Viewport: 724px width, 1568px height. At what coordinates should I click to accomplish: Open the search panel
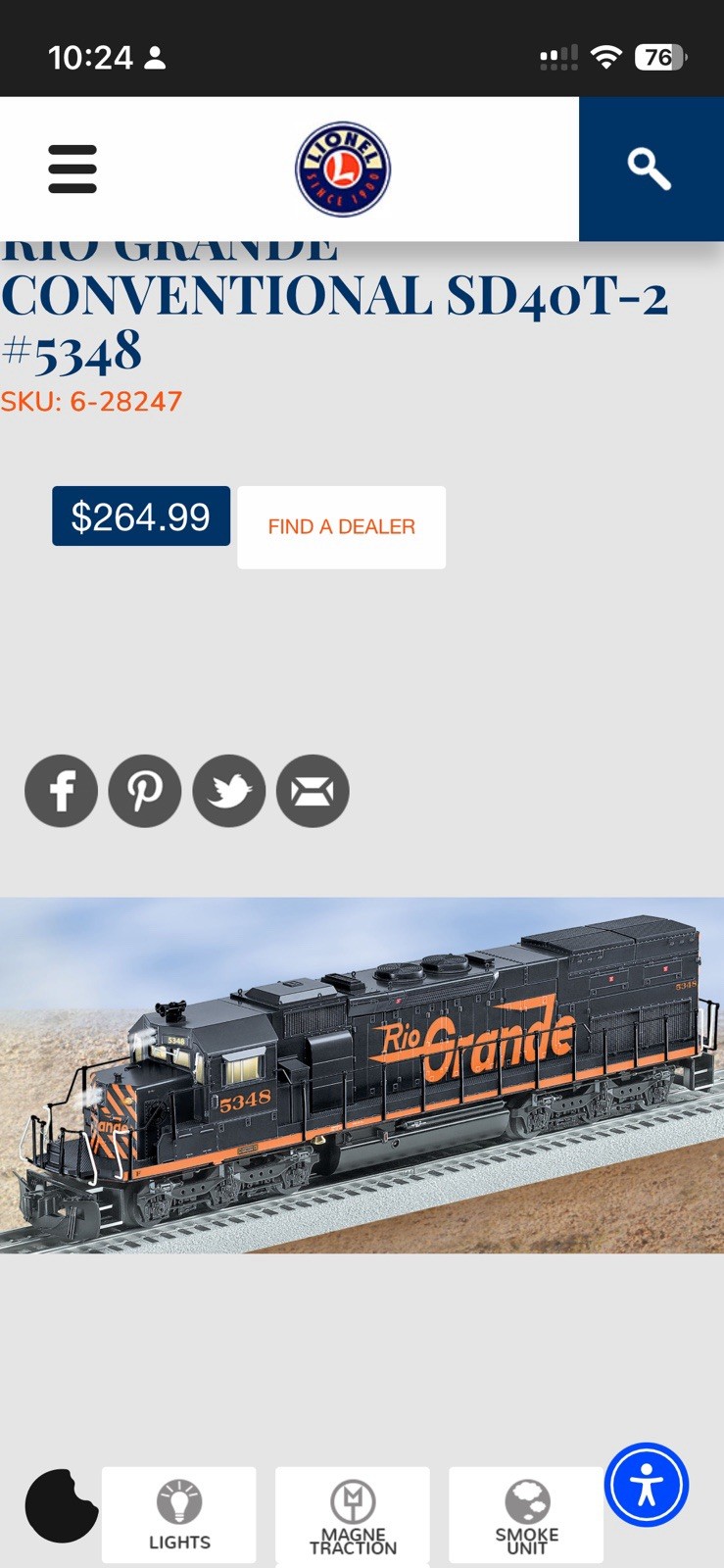coord(649,168)
